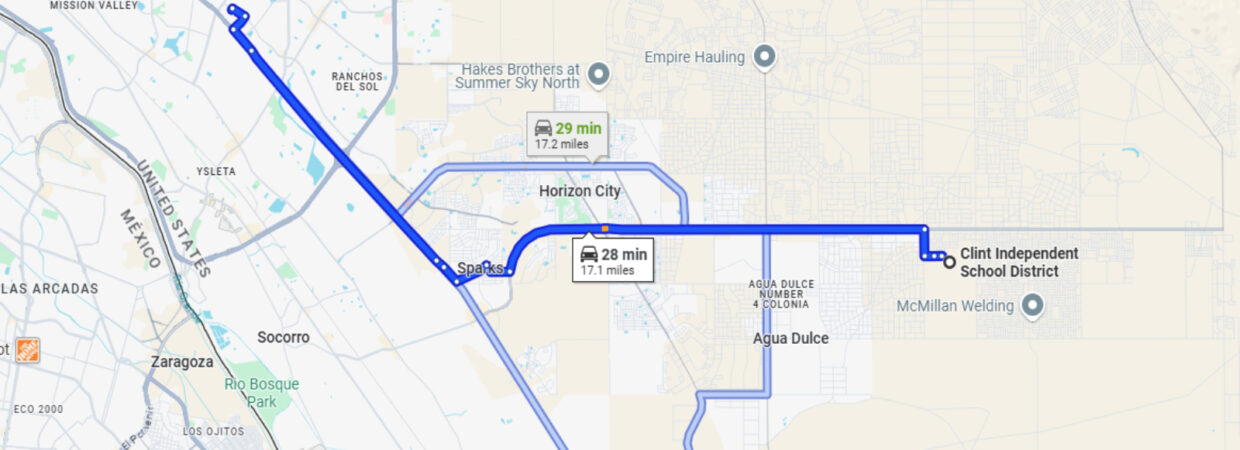Open the Empire Hauling place pin

[x=765, y=57]
